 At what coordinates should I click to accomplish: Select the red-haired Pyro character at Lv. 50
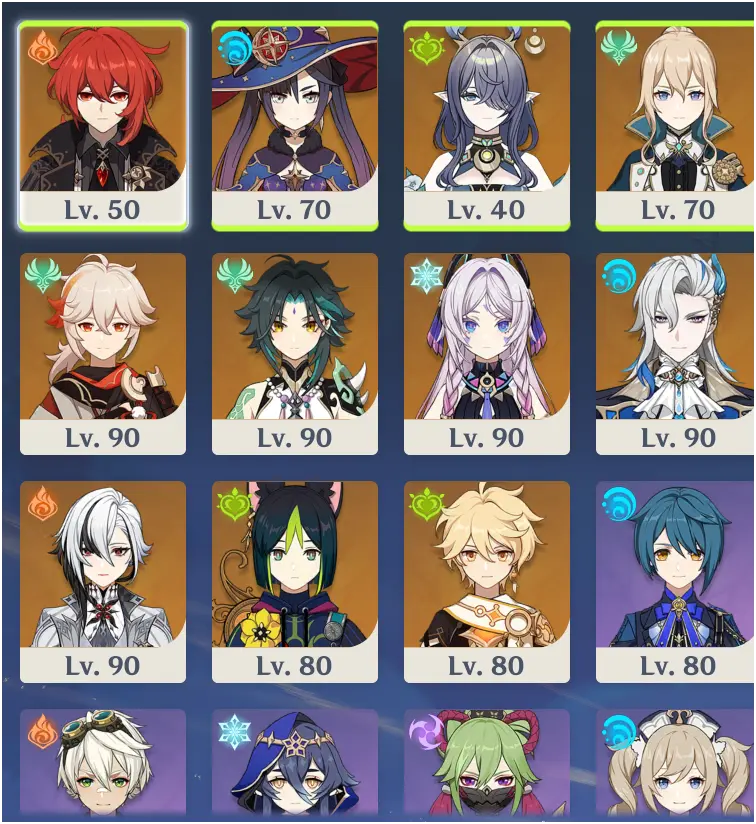(103, 125)
